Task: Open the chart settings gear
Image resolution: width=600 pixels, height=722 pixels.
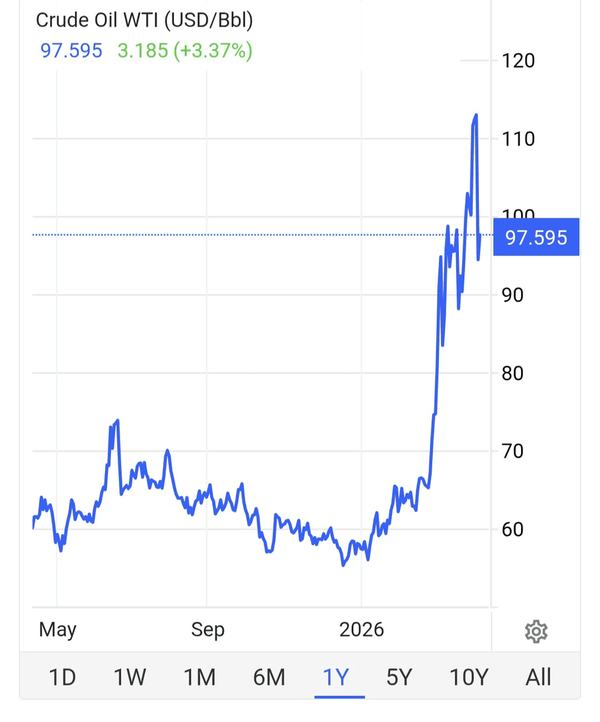Action: pyautogui.click(x=536, y=631)
